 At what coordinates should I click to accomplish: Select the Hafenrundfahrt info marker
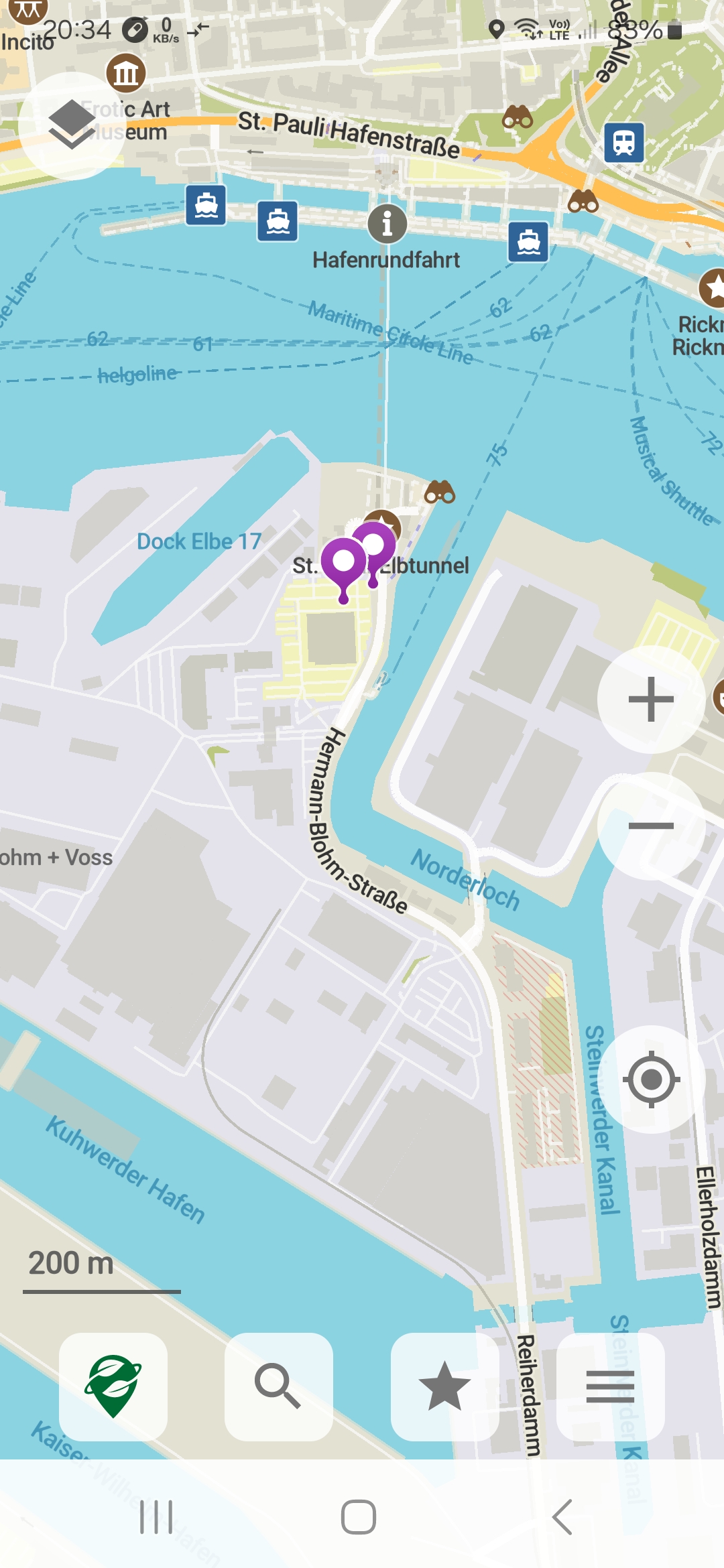pyautogui.click(x=387, y=223)
